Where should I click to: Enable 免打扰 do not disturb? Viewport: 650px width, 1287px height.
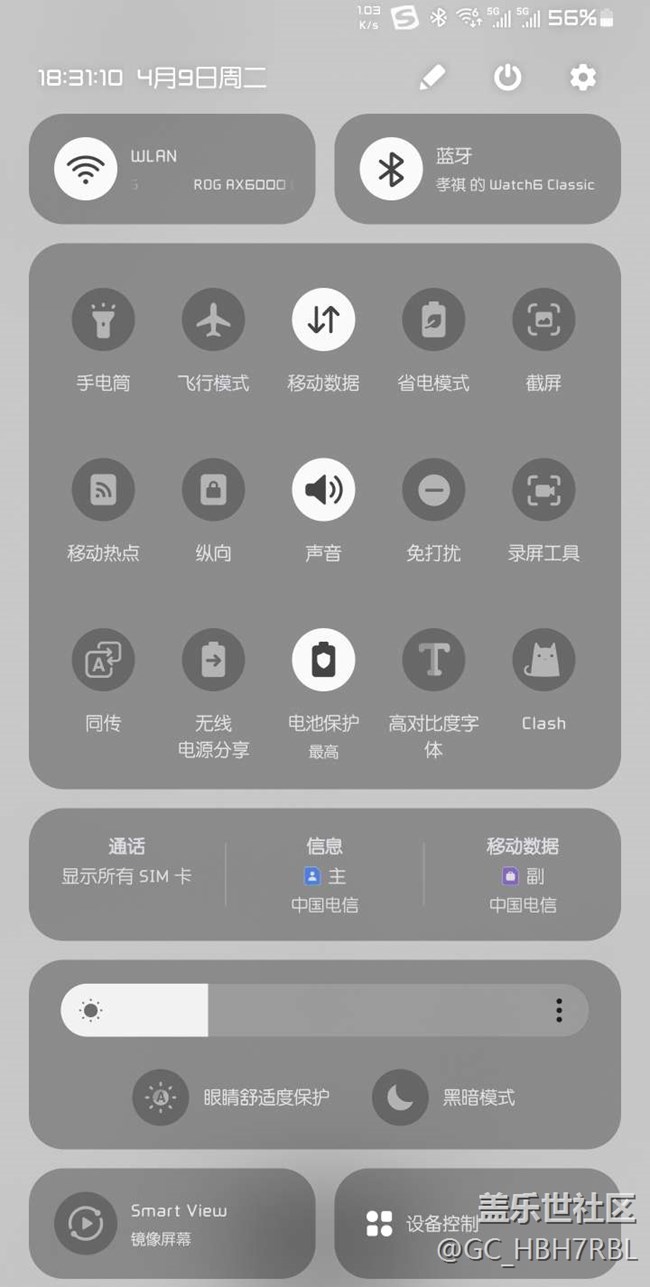point(433,490)
